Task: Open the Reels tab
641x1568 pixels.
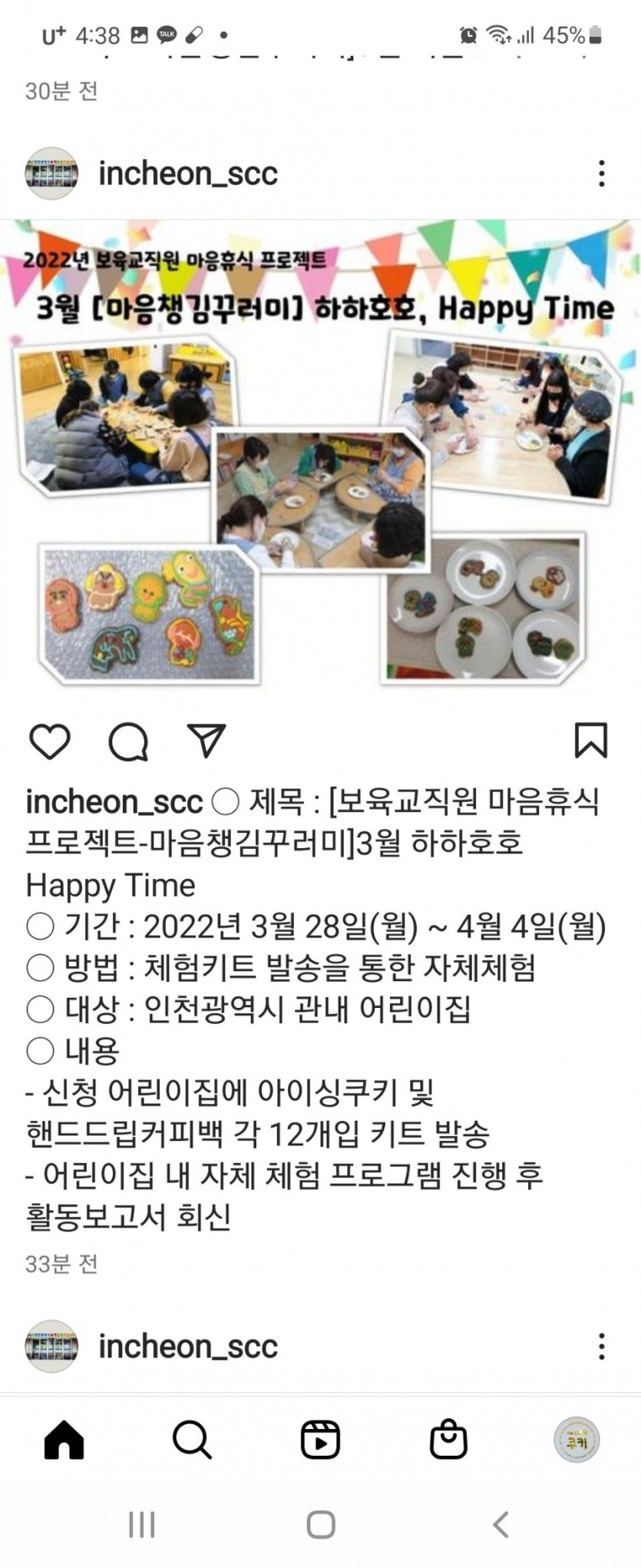Action: coord(320,1439)
